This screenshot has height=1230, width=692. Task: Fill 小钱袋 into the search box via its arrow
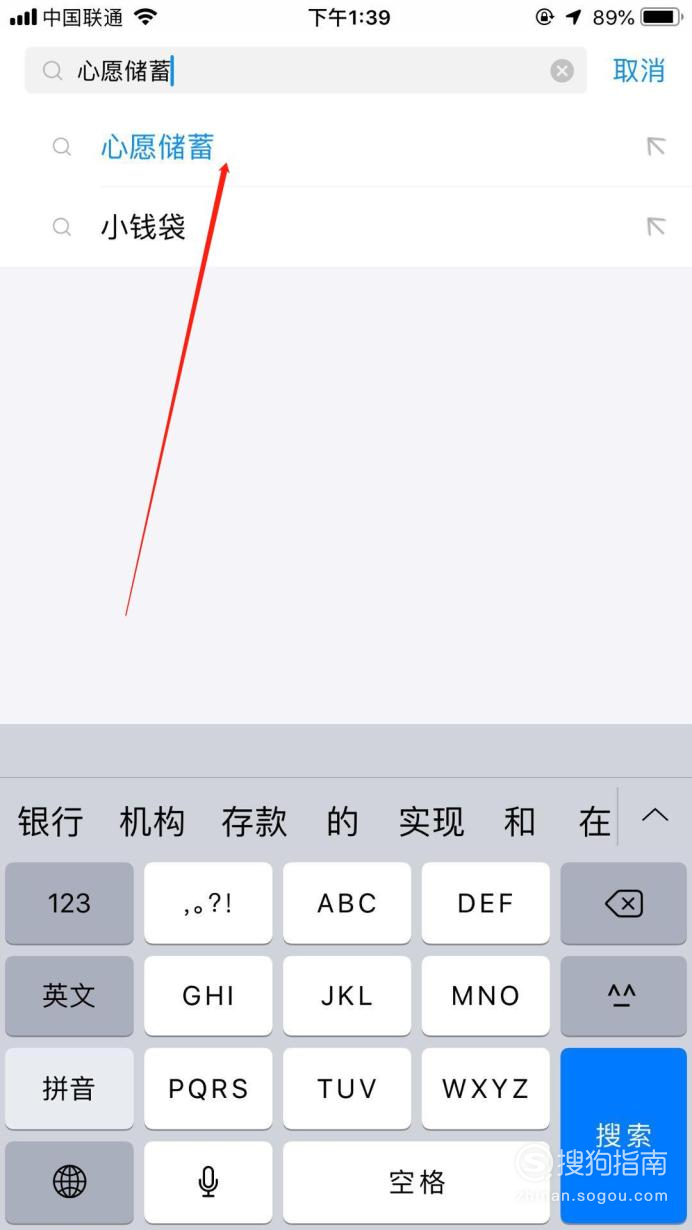656,227
